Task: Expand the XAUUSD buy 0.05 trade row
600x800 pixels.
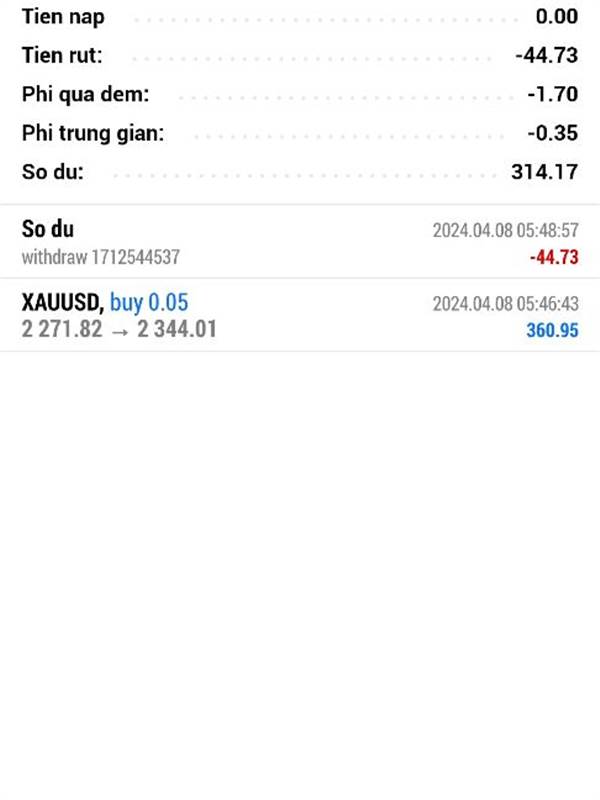Action: click(300, 315)
